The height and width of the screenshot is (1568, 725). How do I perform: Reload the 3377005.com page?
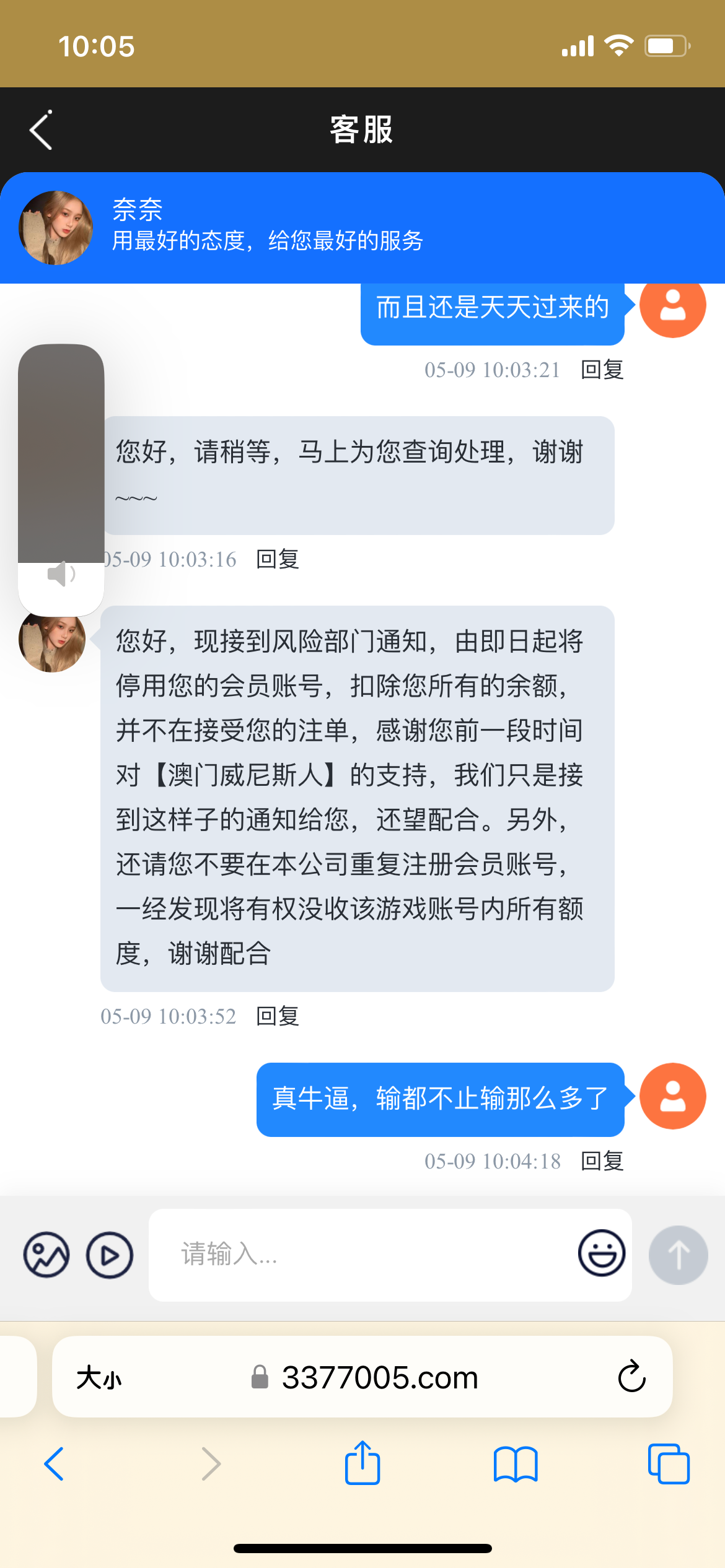(631, 1377)
